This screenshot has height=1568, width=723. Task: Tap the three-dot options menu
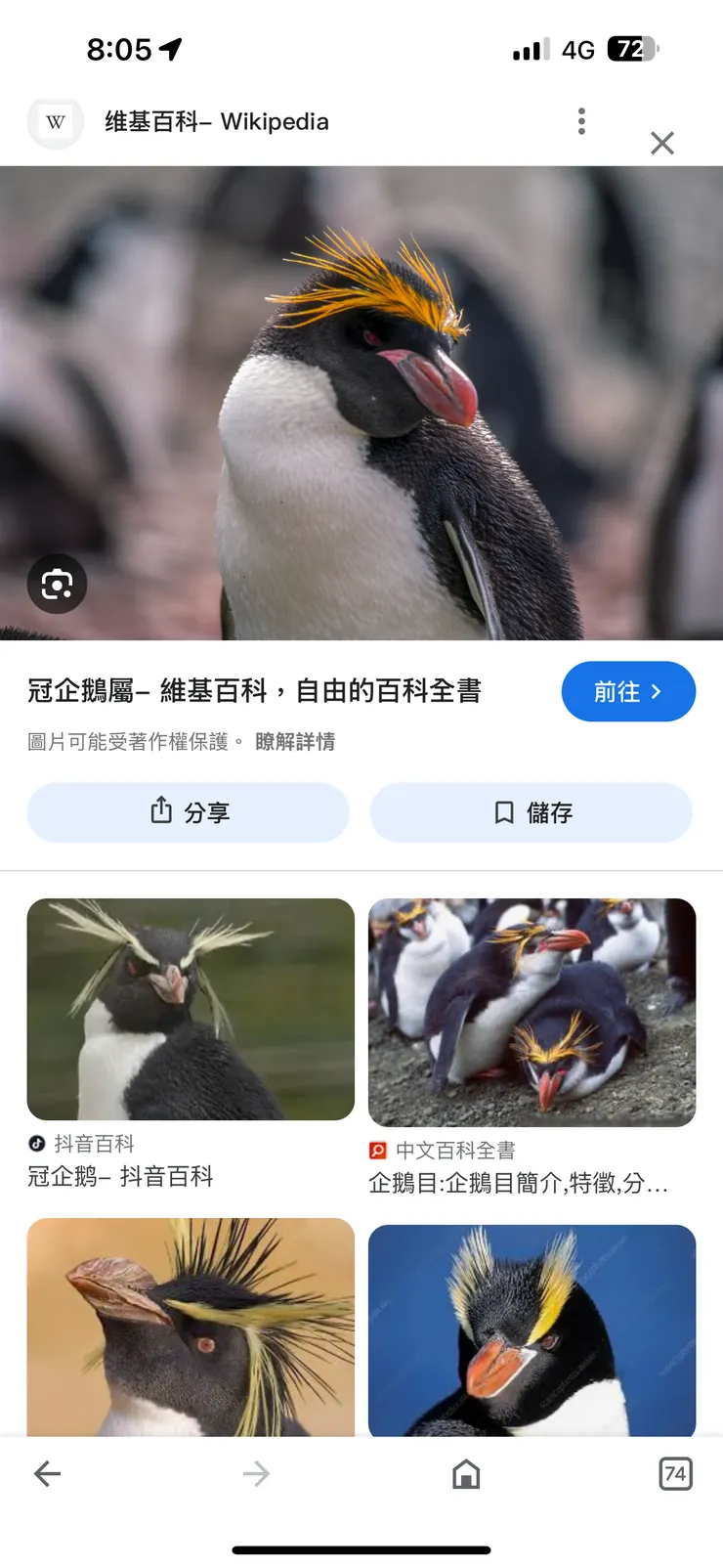click(x=581, y=120)
